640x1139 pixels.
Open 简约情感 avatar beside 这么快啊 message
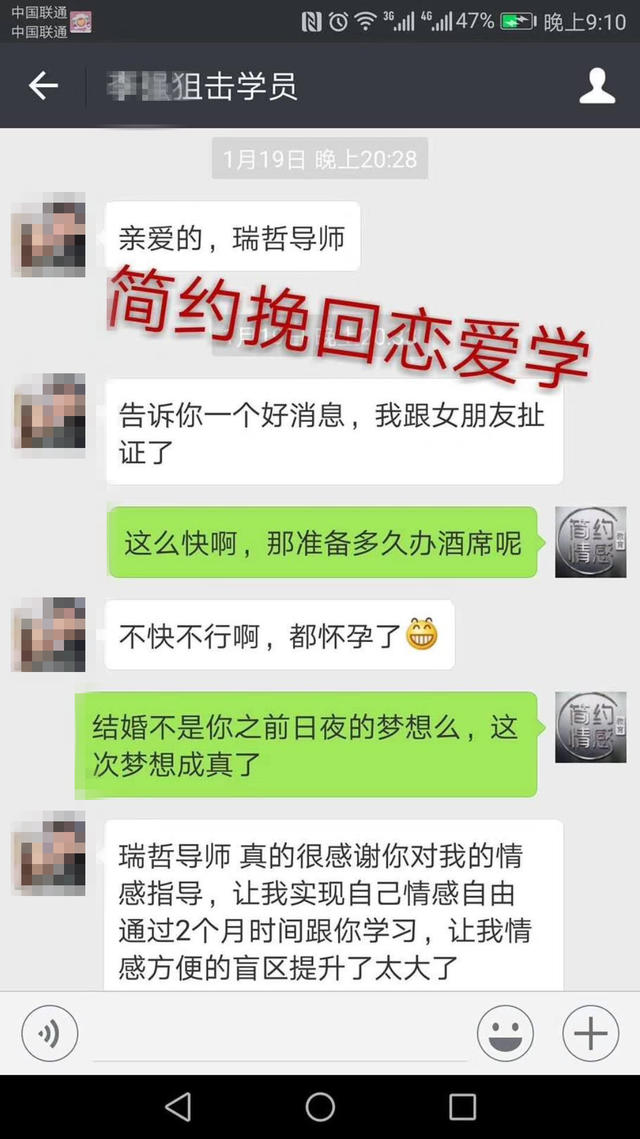point(590,542)
